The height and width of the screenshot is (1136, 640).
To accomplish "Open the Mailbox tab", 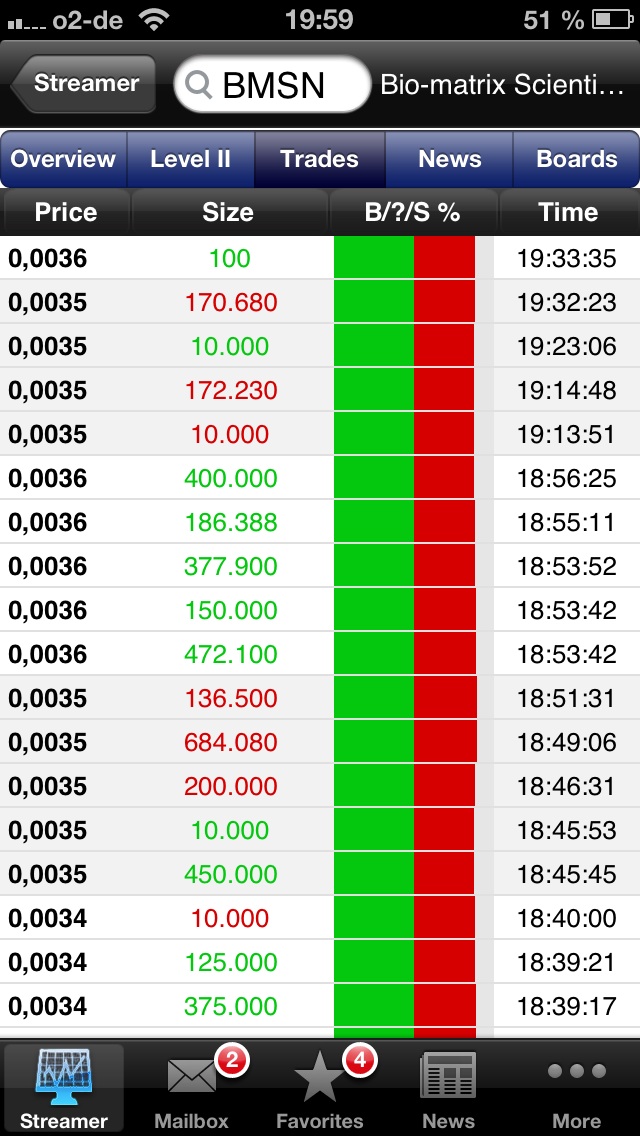I will [192, 1088].
